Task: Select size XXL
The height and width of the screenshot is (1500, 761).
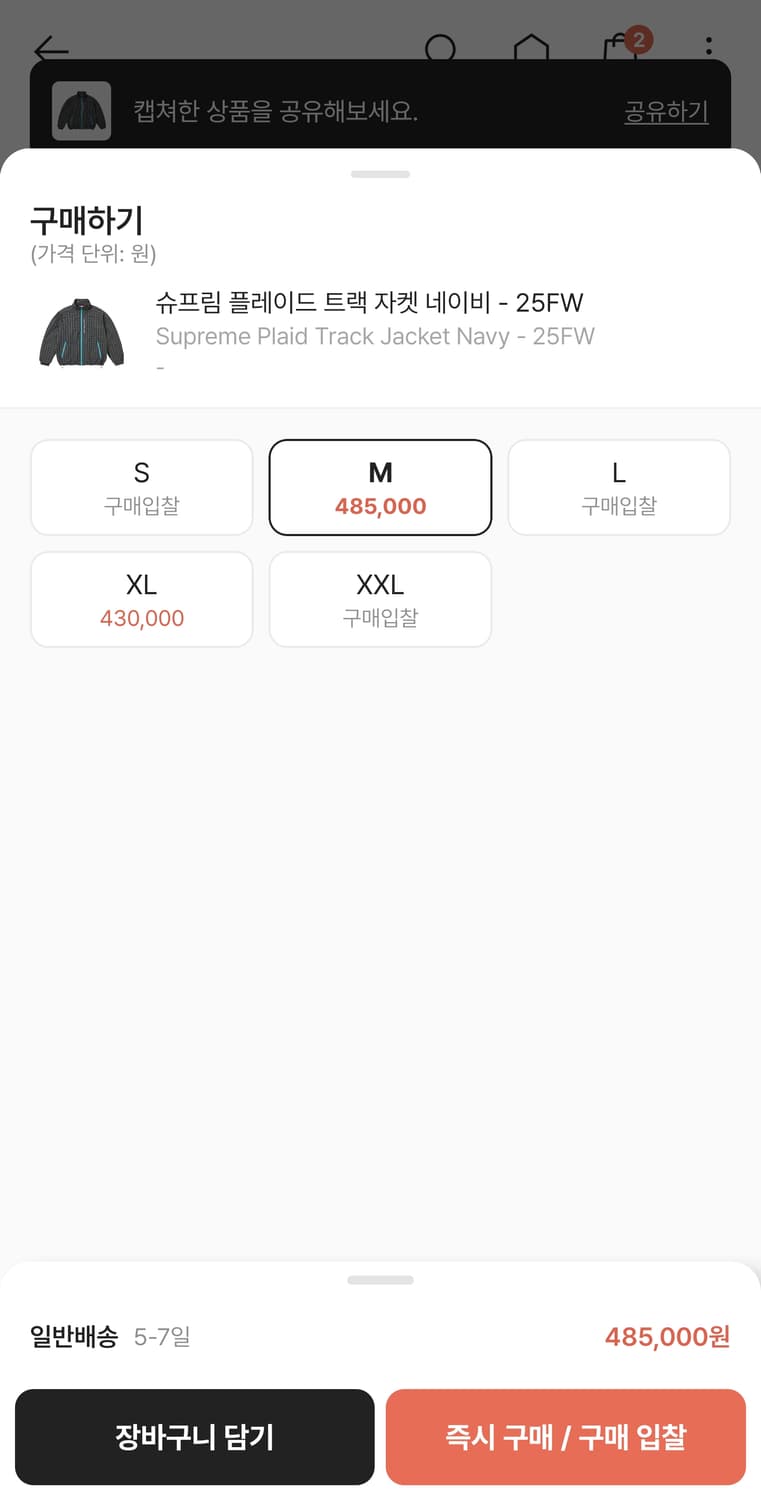Action: click(x=380, y=600)
